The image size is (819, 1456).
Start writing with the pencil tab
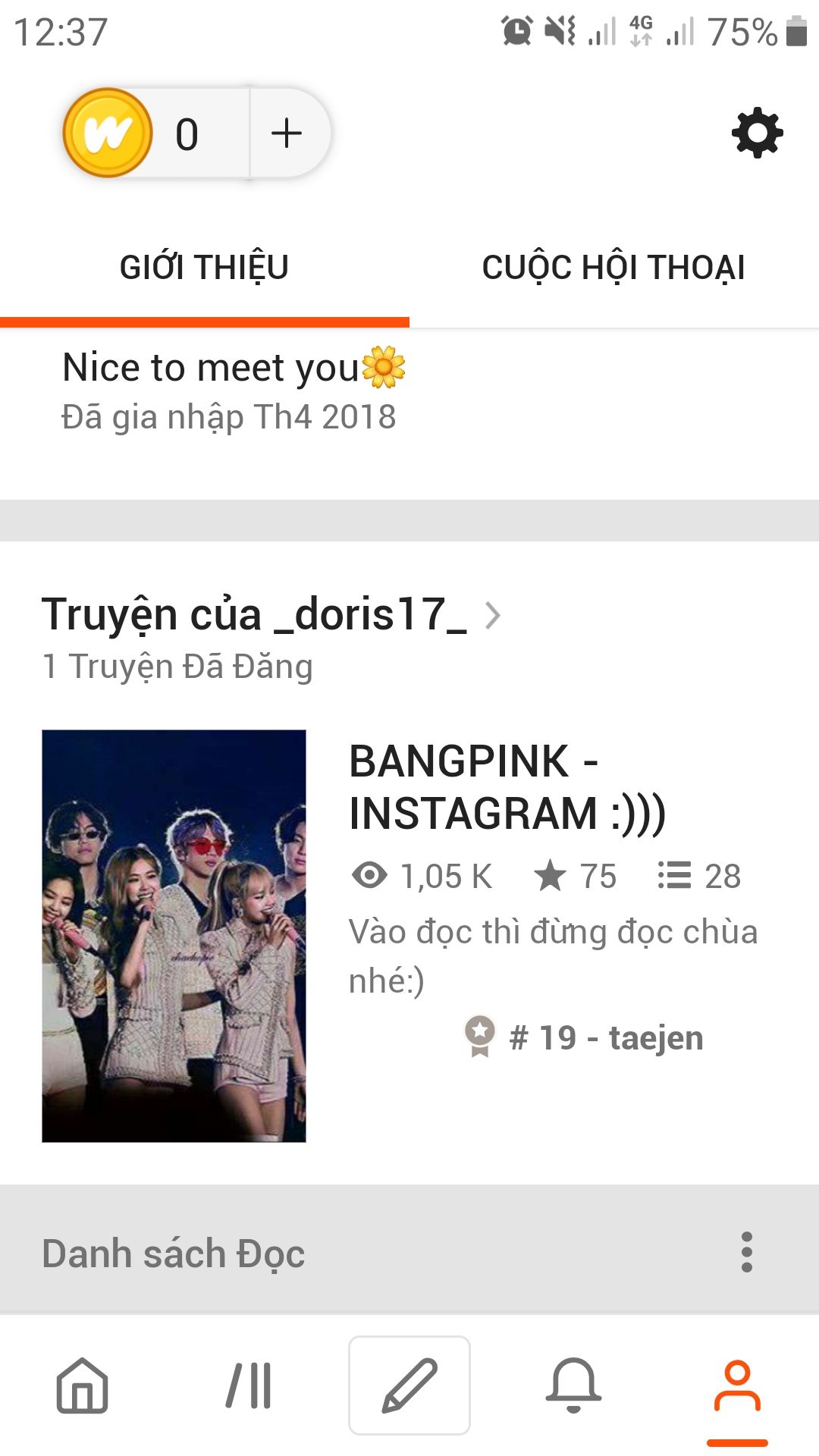tap(409, 1385)
